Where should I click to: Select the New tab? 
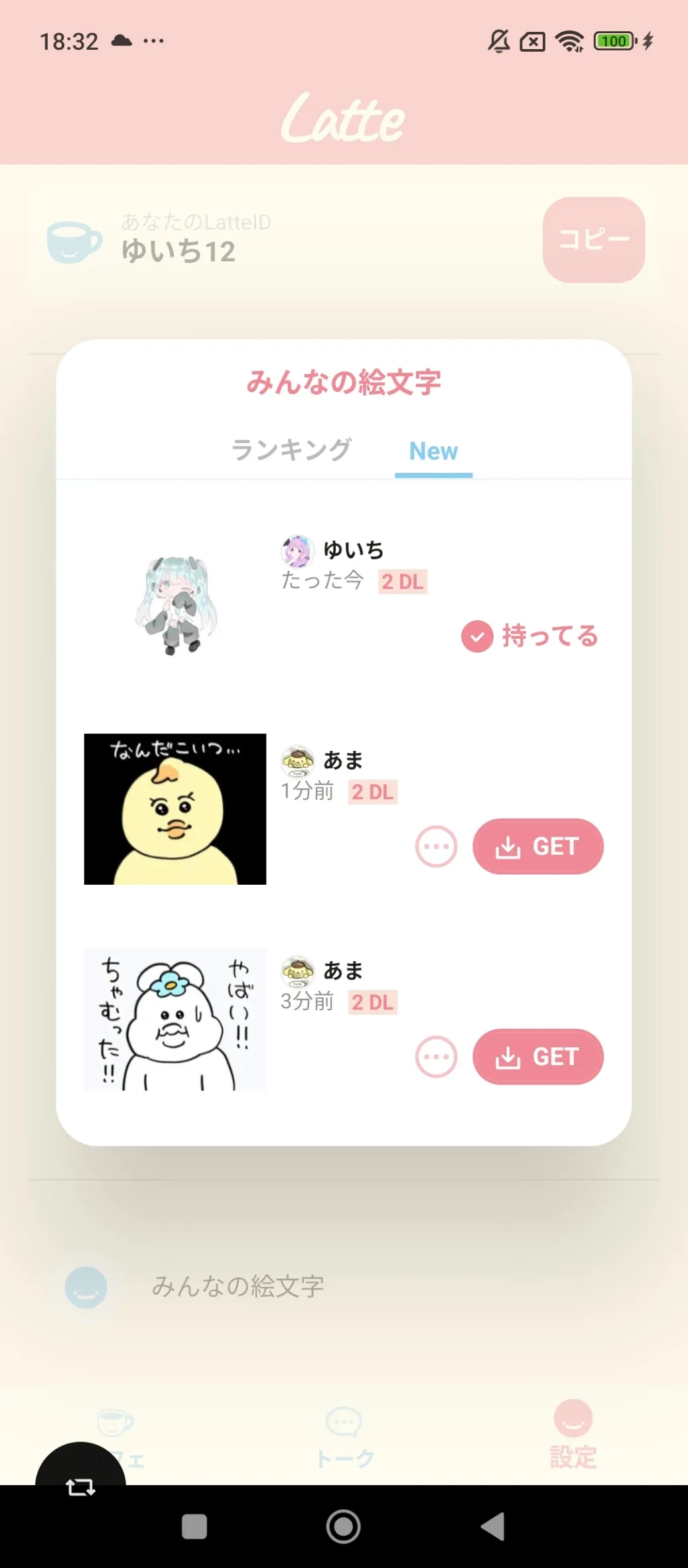tap(433, 451)
